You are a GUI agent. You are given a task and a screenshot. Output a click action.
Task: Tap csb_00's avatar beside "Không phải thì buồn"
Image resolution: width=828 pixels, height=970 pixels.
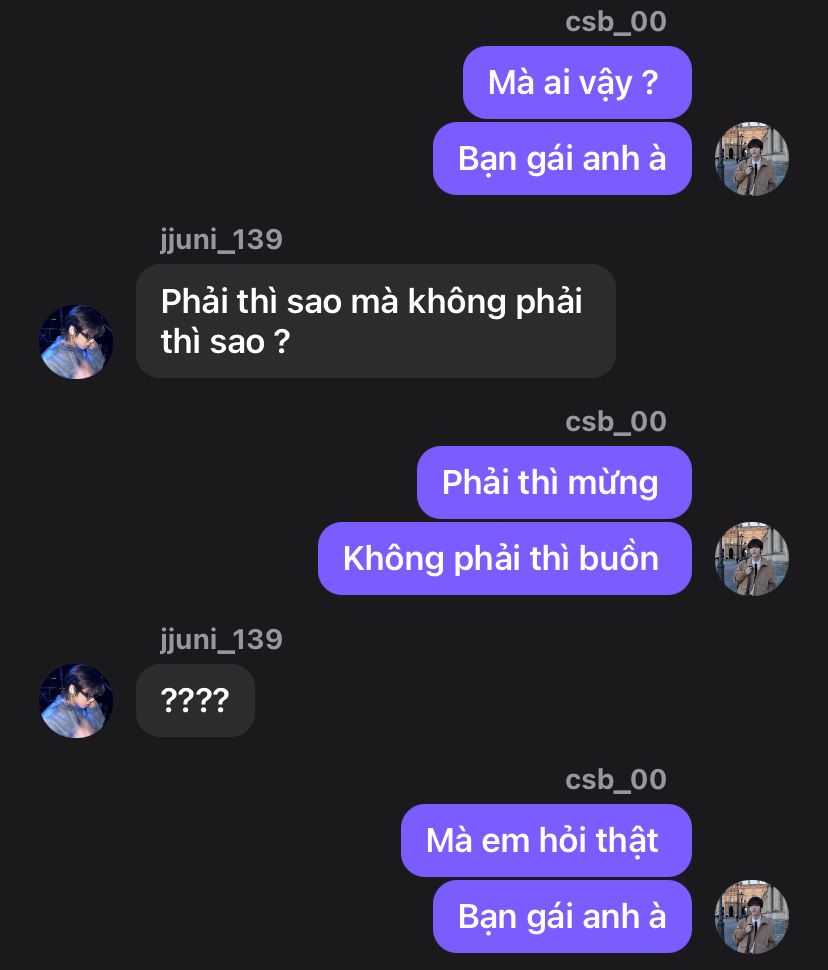click(752, 559)
